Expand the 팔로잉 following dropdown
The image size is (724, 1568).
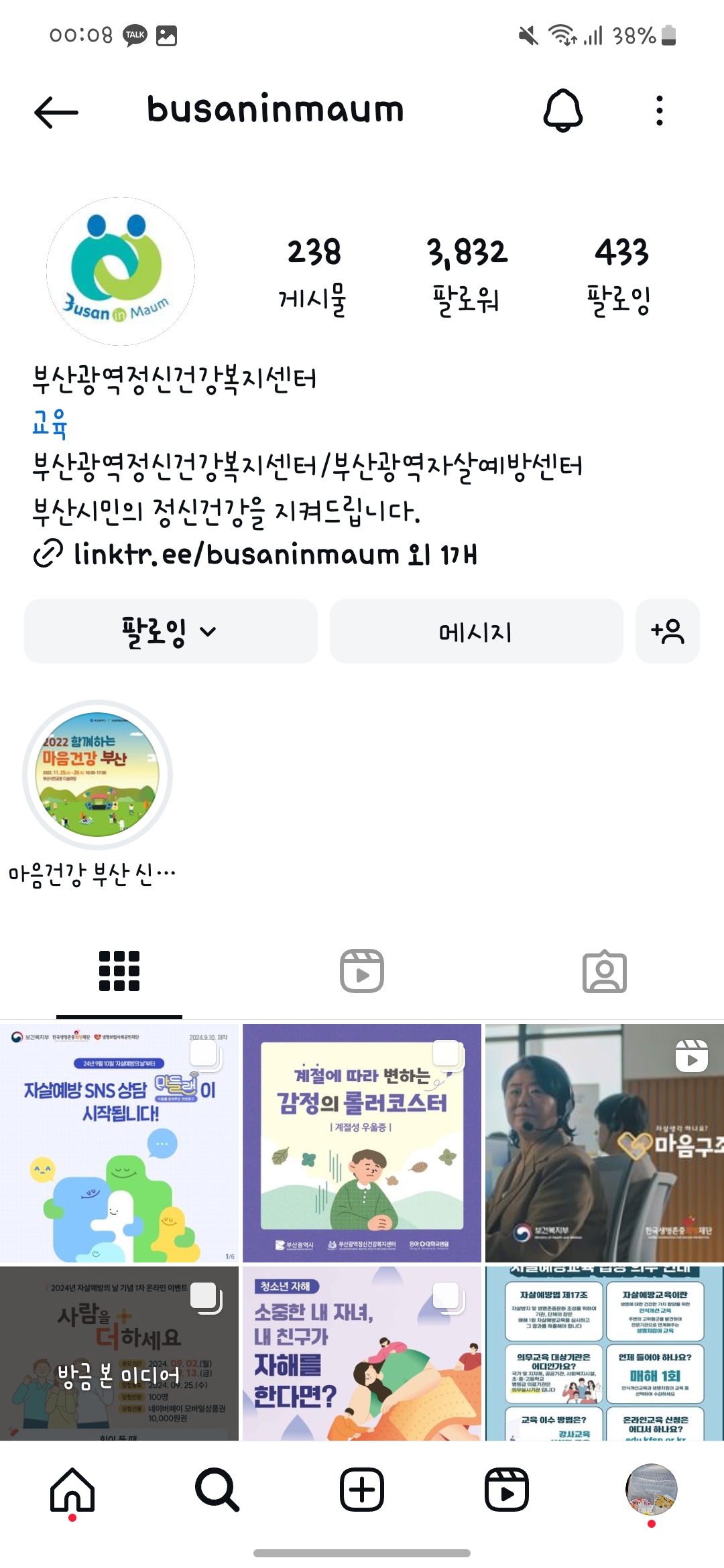coord(170,631)
